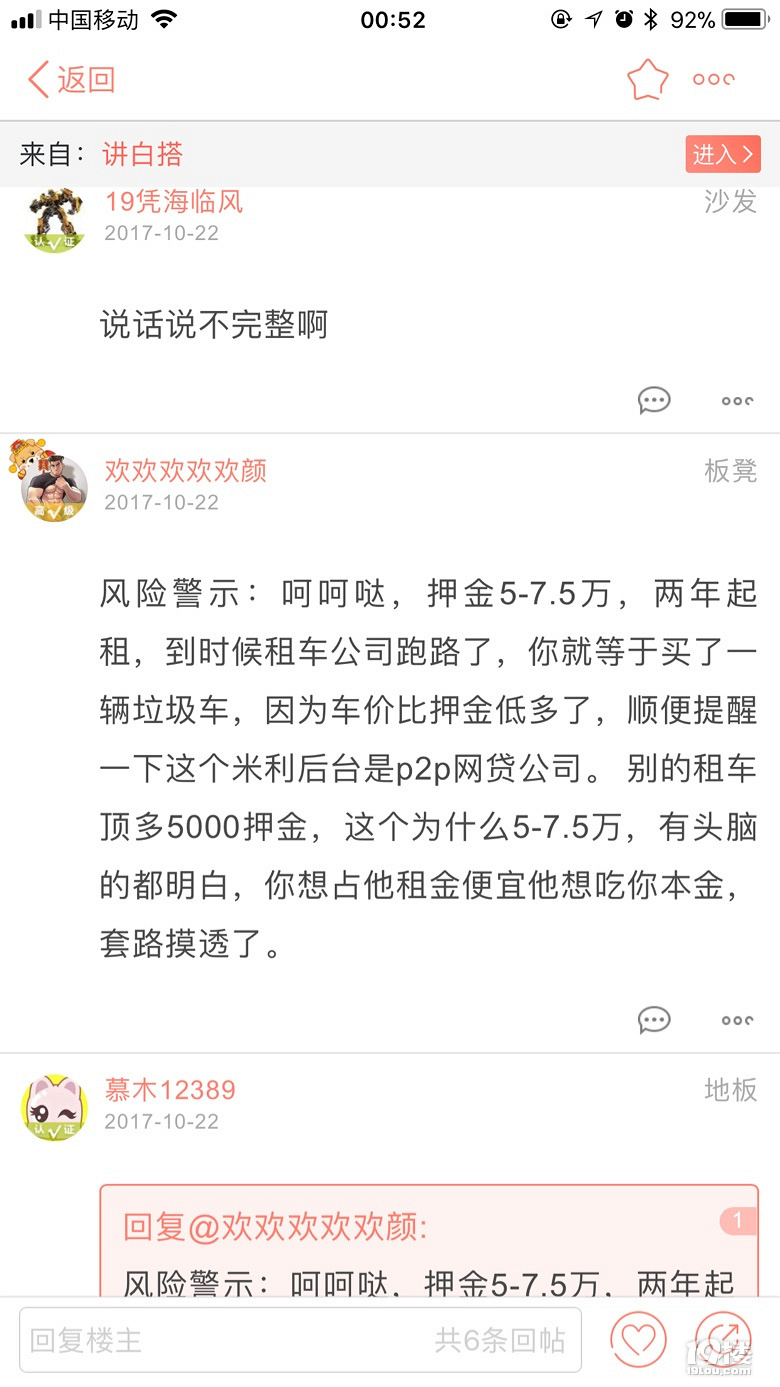The height and width of the screenshot is (1387, 780).
Task: Share the thread via the share icon
Action: tap(722, 1340)
